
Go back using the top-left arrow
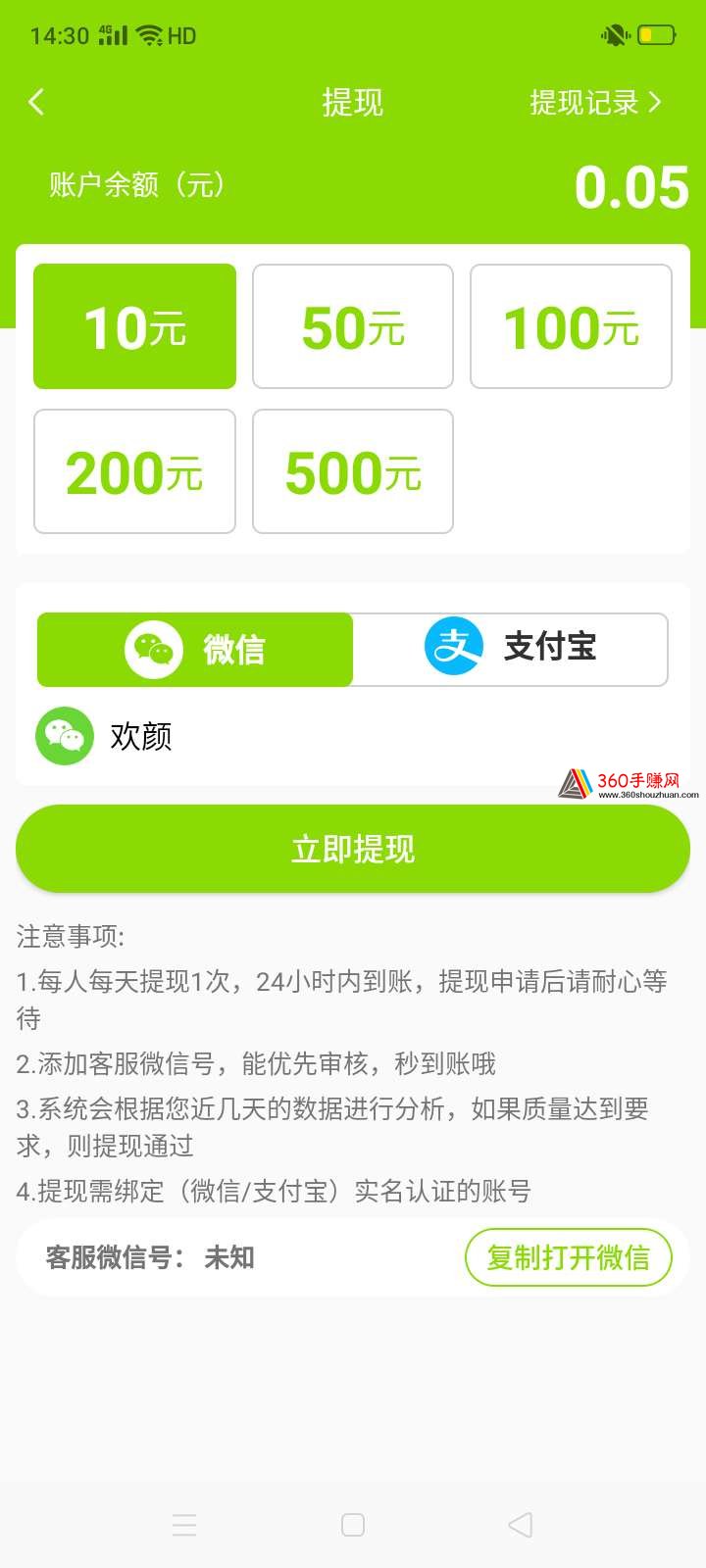[x=36, y=102]
